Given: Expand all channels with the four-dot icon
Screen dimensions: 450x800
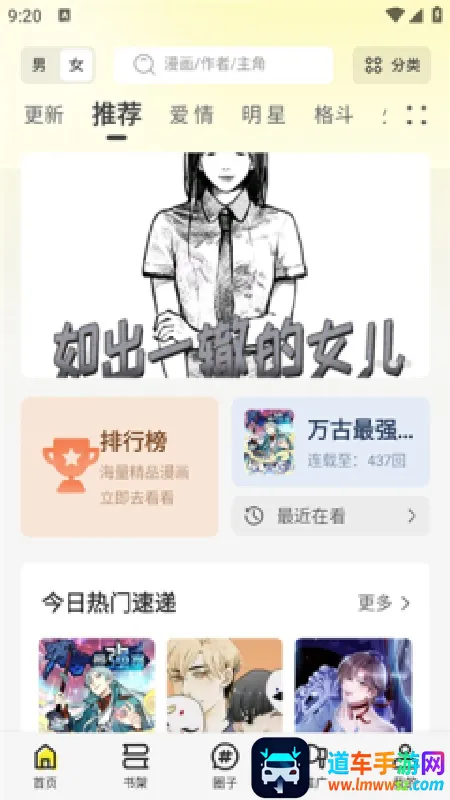Looking at the screenshot, I should 416,115.
